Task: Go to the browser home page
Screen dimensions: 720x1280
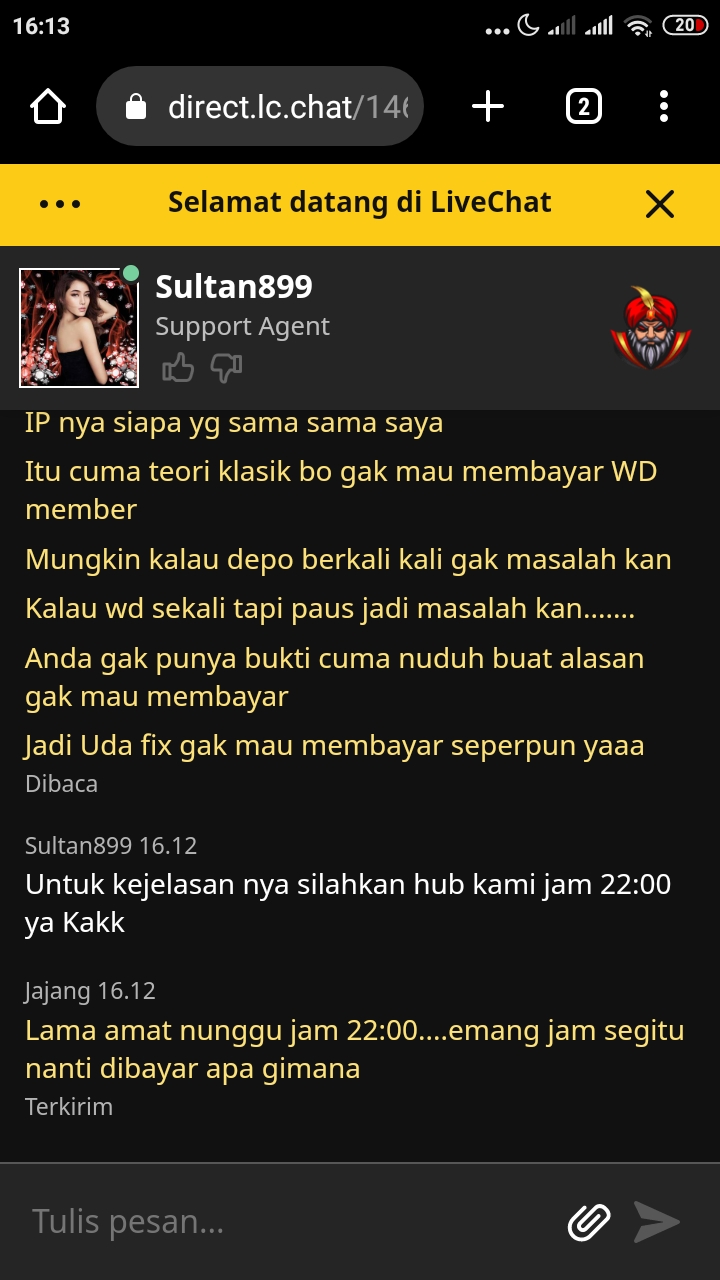Action: (x=48, y=106)
